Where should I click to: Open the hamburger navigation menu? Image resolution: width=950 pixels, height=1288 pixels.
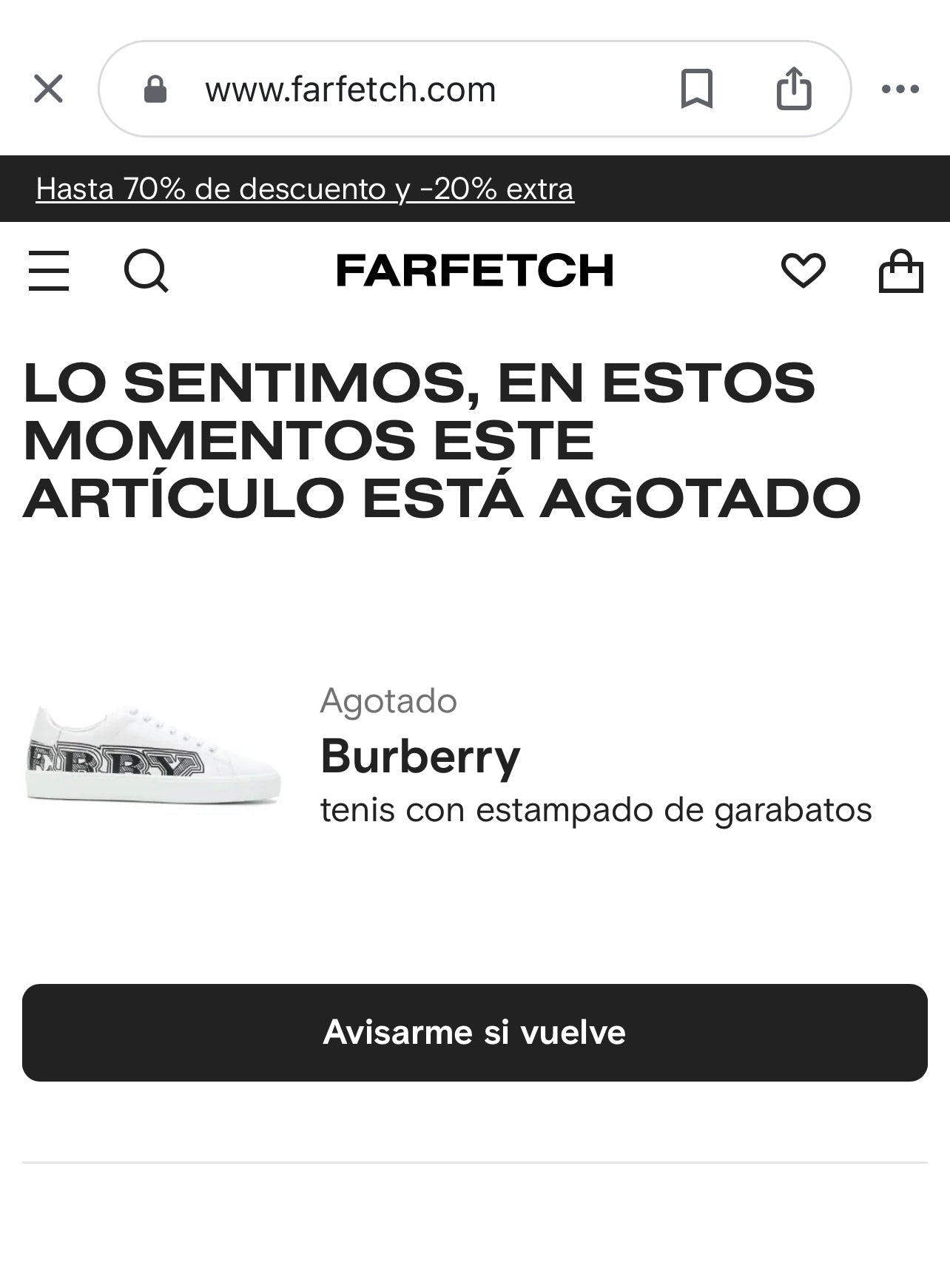pos(50,271)
